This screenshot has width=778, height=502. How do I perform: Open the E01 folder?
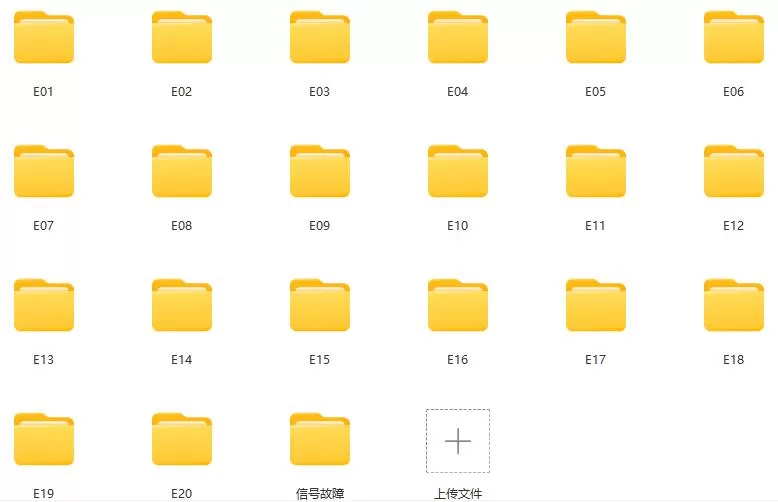44,38
